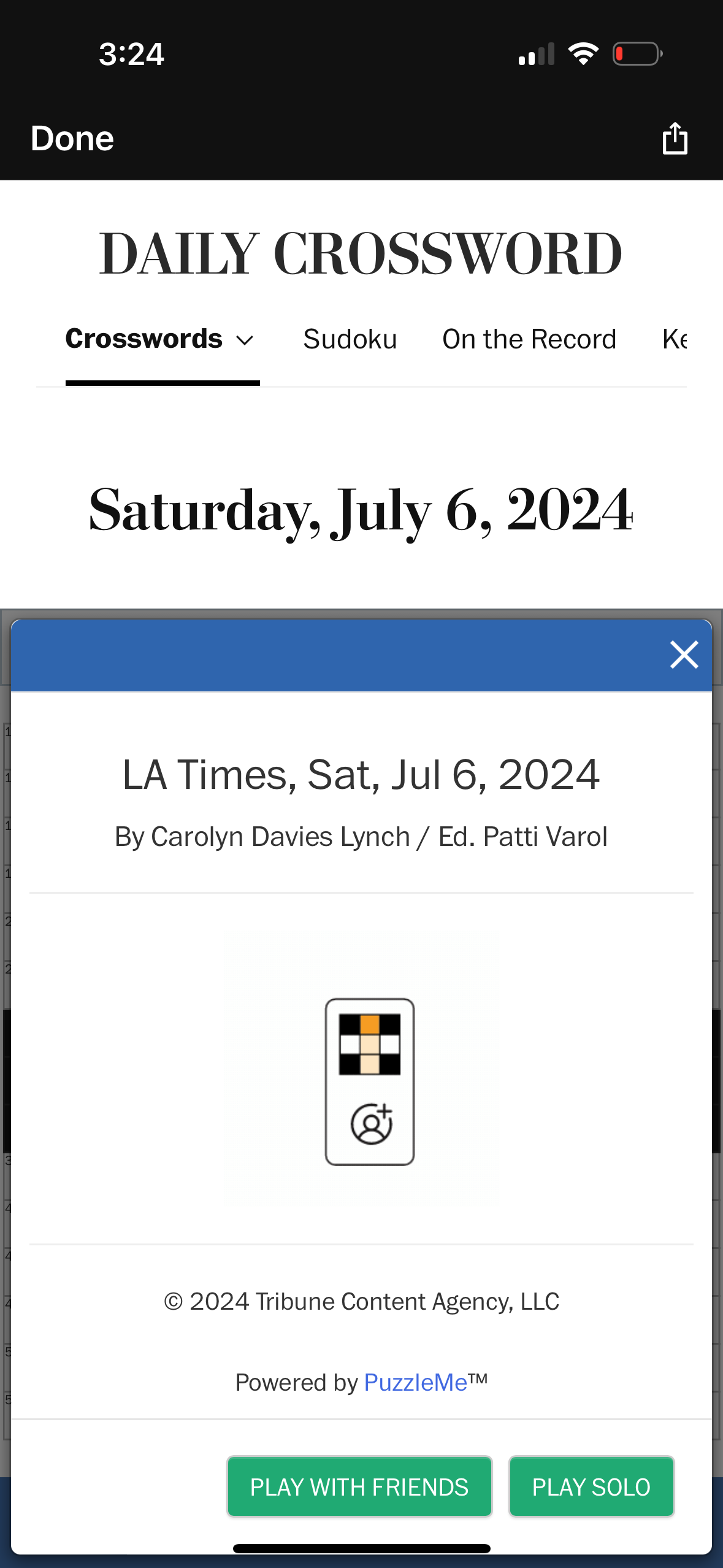
Task: Switch to the Sudoku tab
Action: point(349,338)
